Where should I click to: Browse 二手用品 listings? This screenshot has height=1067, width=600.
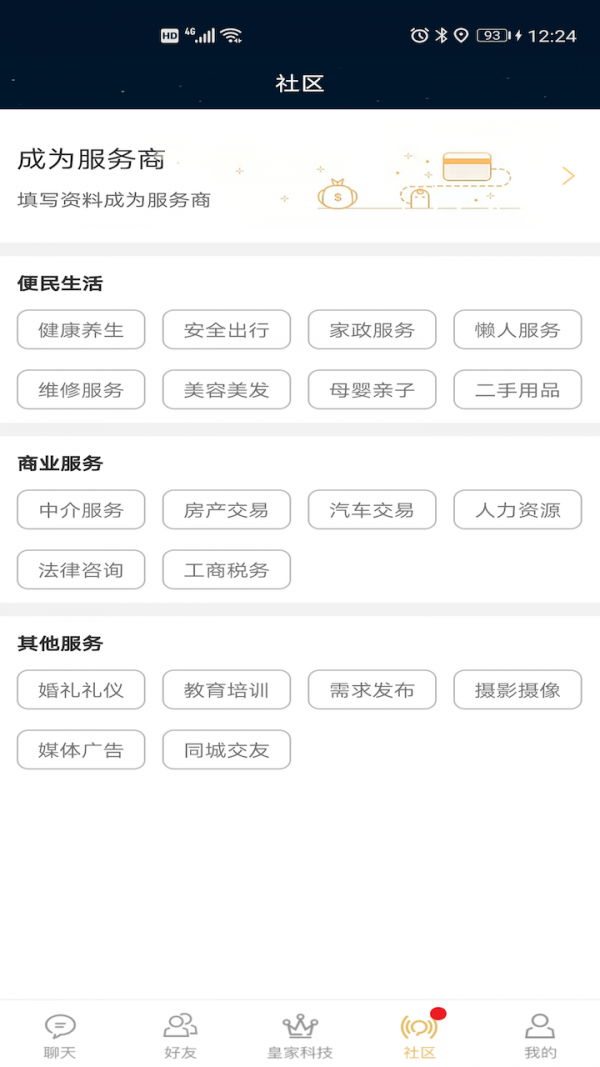(518, 390)
